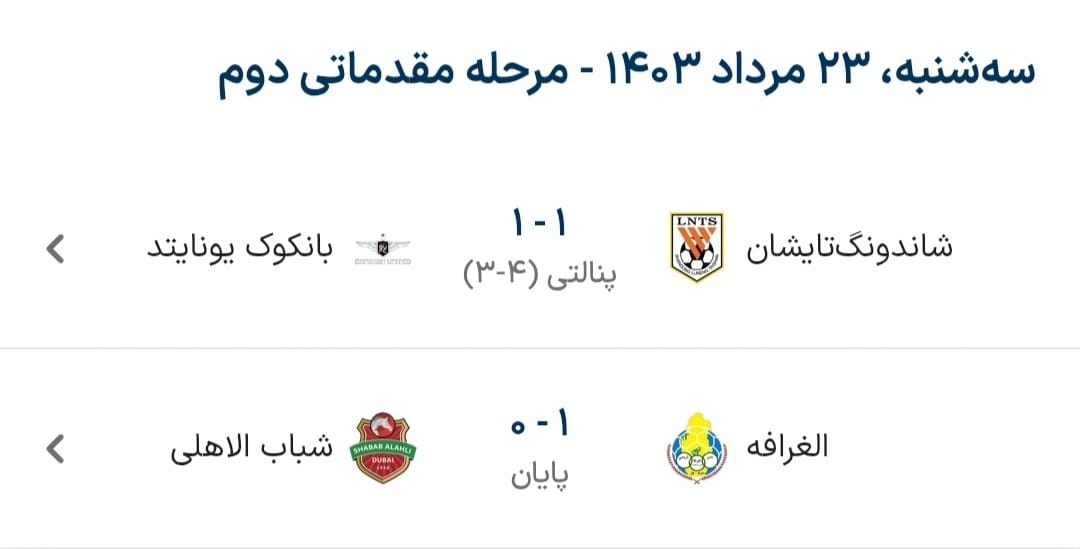The width and height of the screenshot is (1080, 549).
Task: Tap the chevron next to شباب الاهلی
Action: (x=56, y=449)
